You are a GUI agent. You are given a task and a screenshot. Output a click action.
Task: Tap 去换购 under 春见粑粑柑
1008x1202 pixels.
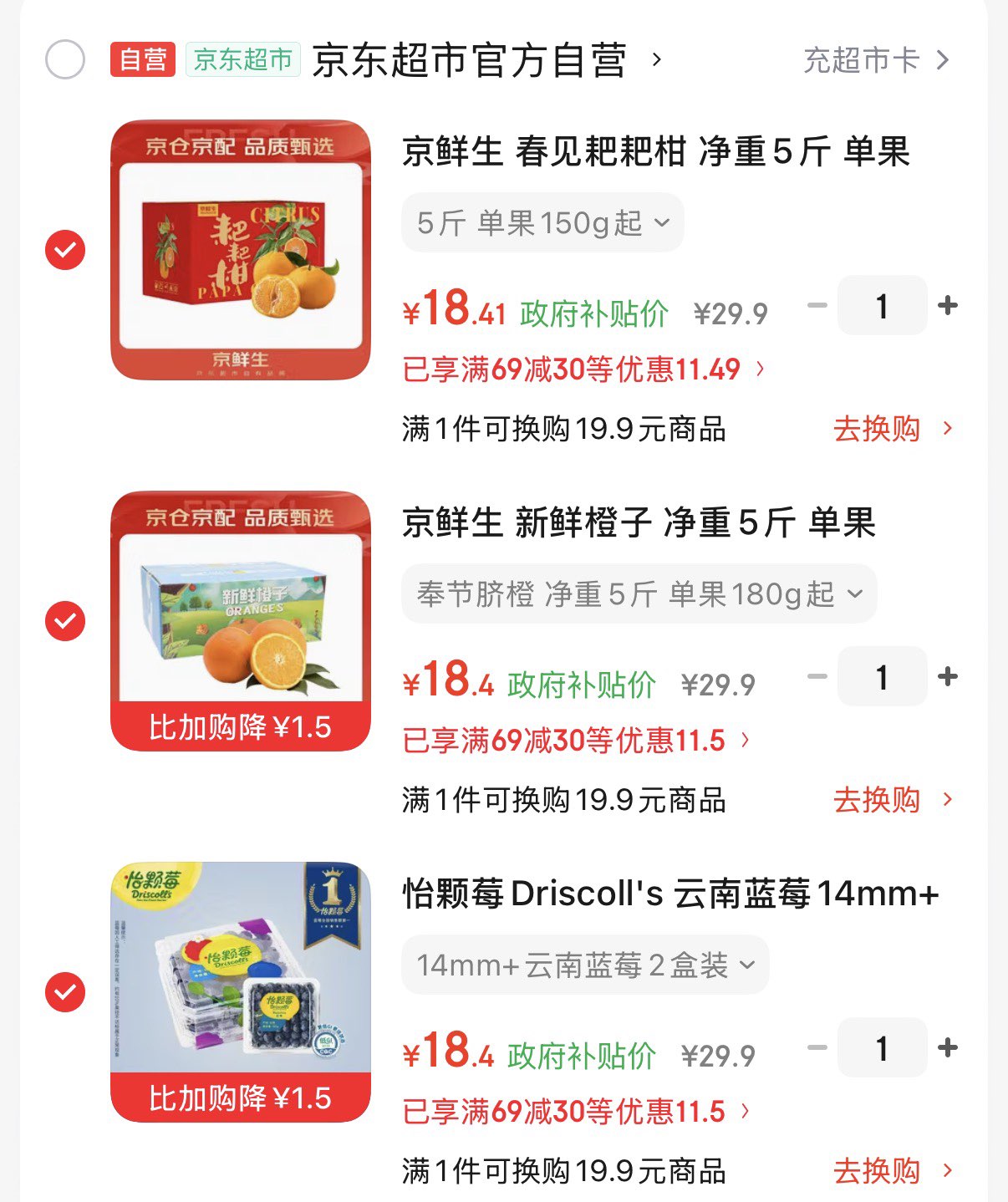coord(892,430)
